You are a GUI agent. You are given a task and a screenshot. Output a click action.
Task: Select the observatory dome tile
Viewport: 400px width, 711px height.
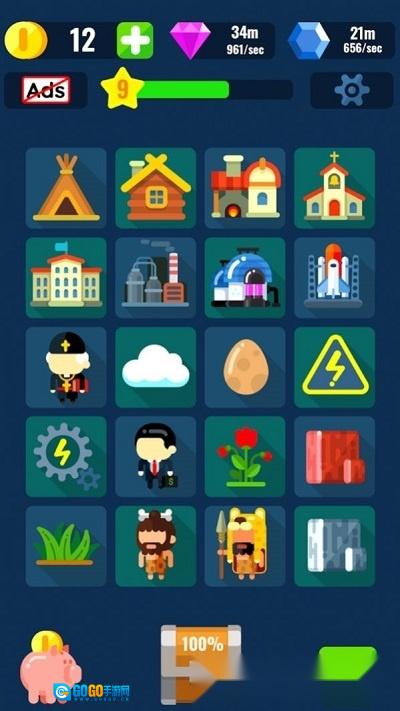[x=245, y=278]
